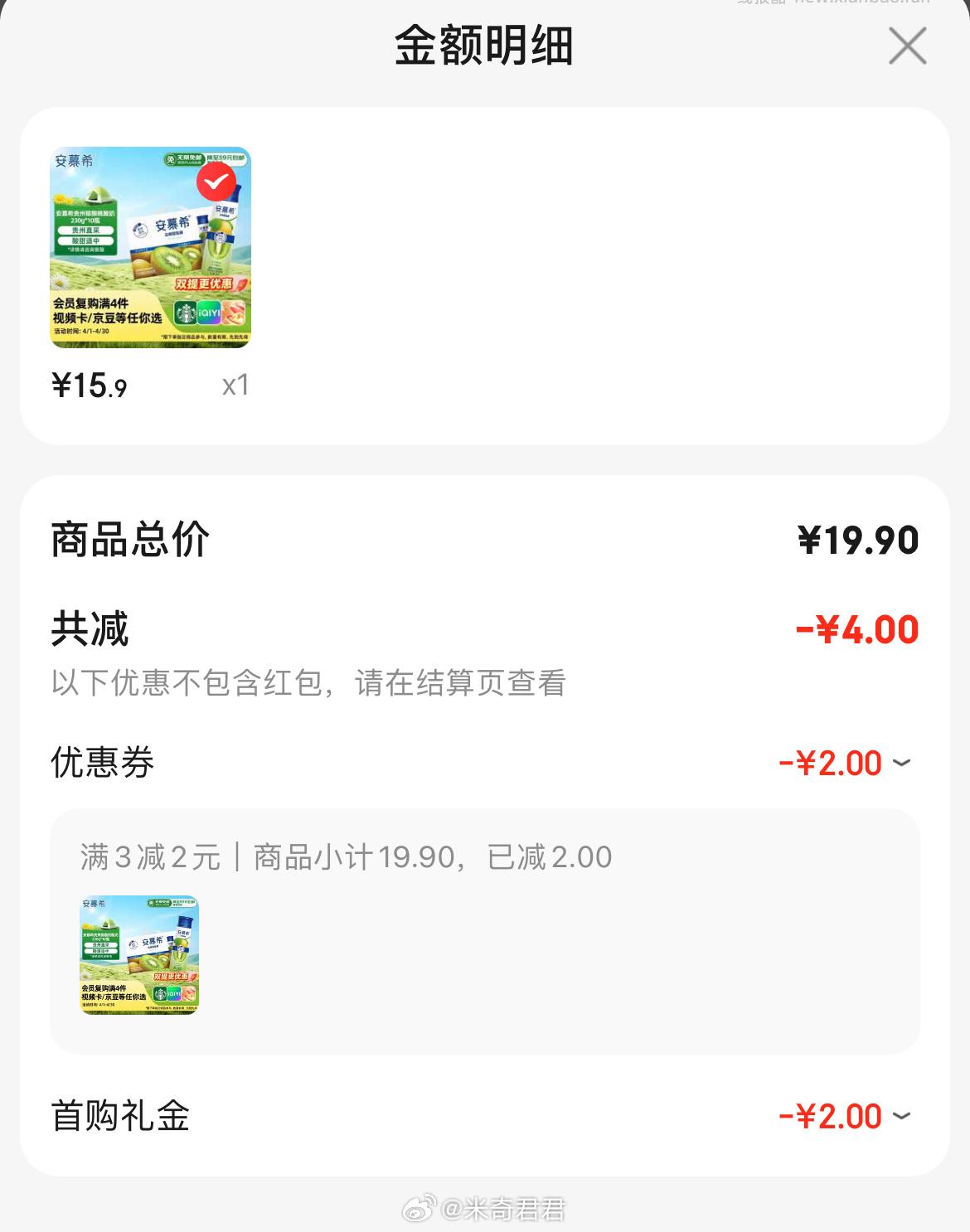Image resolution: width=970 pixels, height=1232 pixels.
Task: Click the 安慕希 brand logo on the thumbnail
Action: pyautogui.click(x=75, y=160)
